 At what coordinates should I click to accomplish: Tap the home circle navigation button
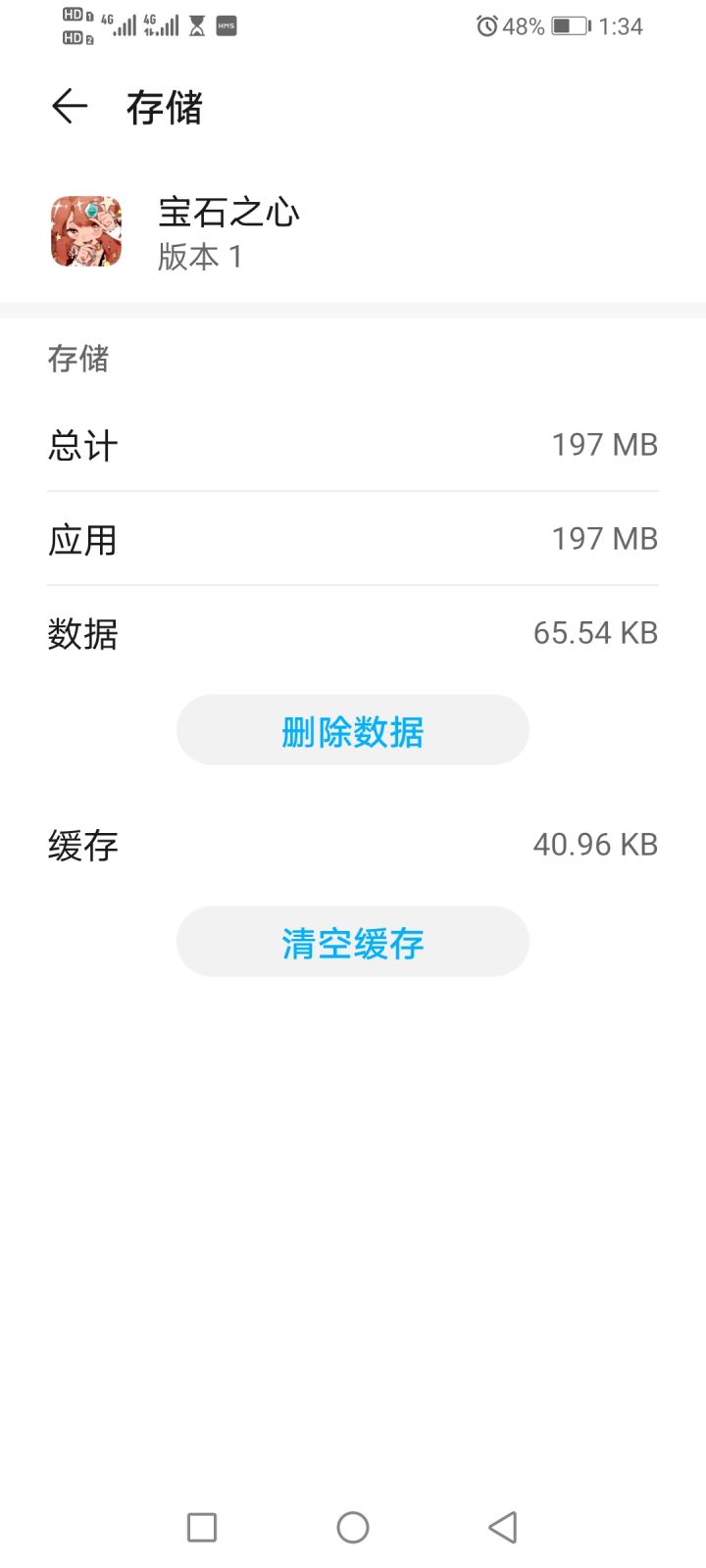coord(352,1527)
